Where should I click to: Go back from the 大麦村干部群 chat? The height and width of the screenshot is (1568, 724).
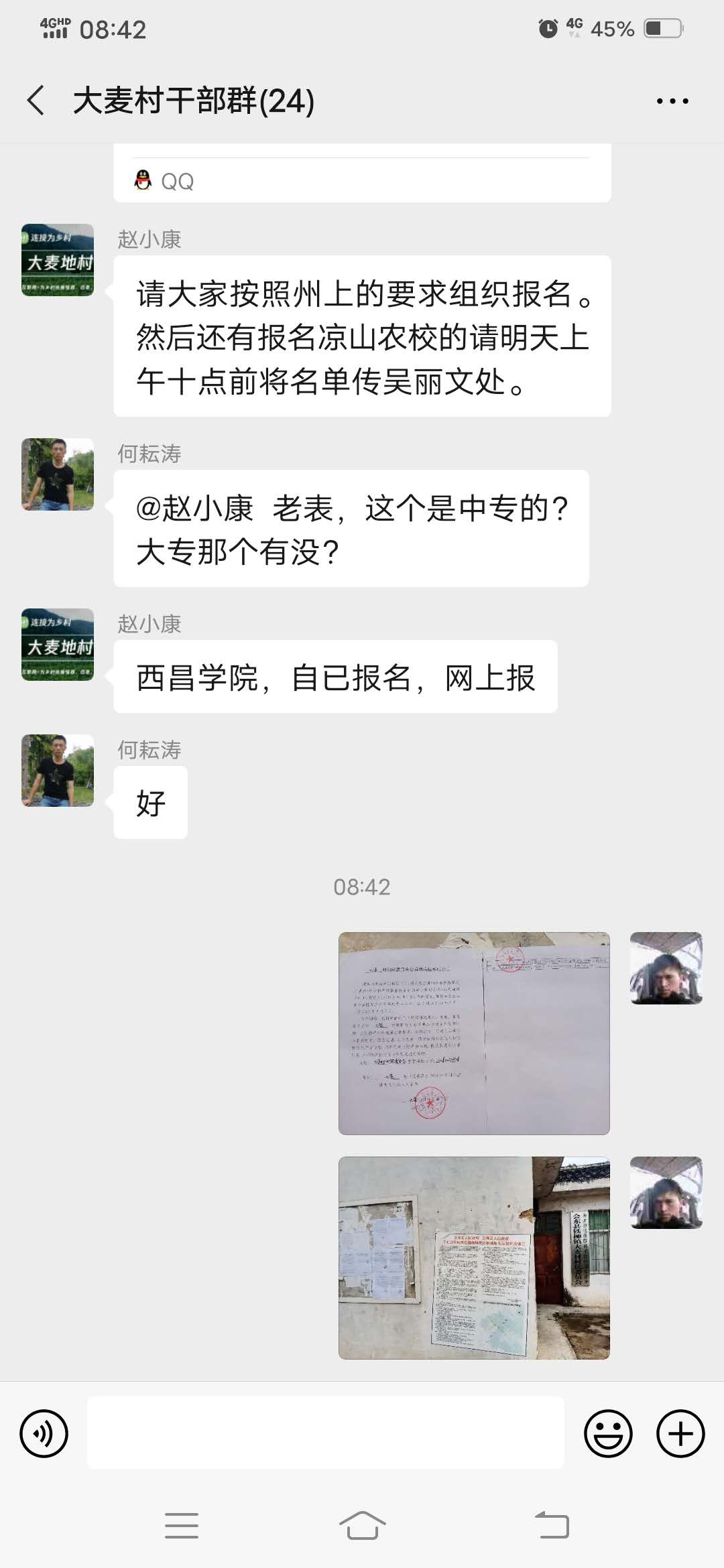(36, 101)
